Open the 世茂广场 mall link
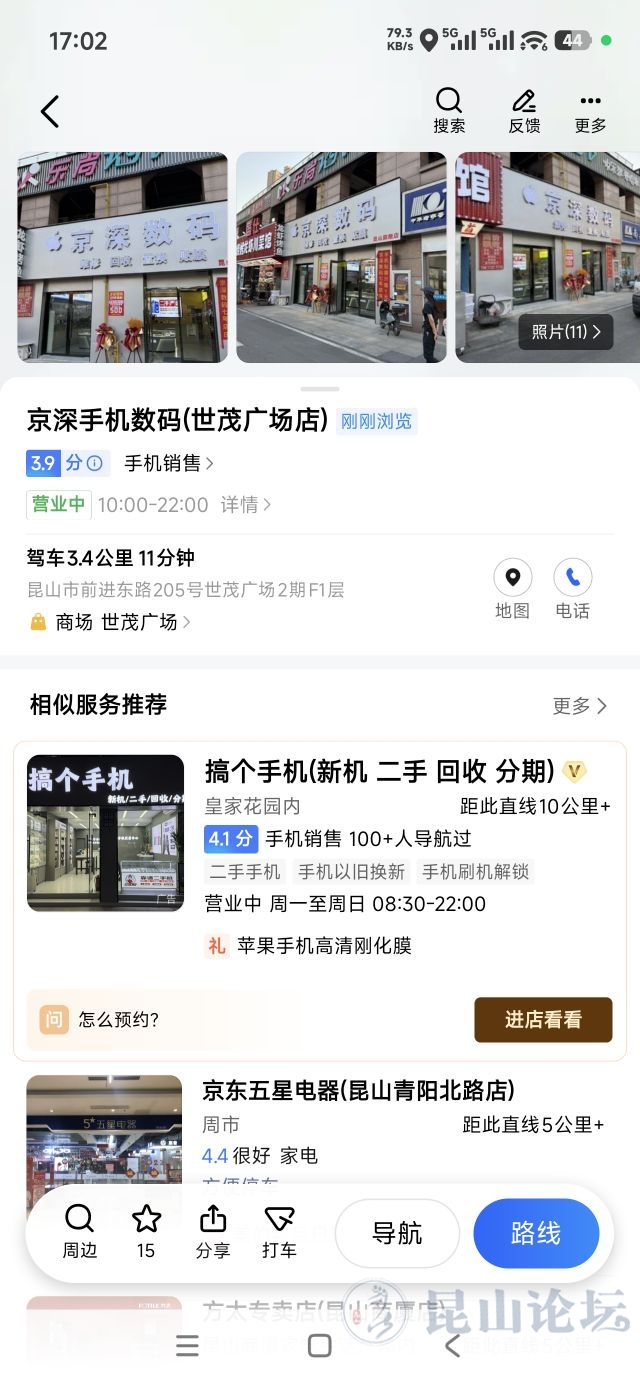Viewport: 640px width, 1386px height. 145,622
